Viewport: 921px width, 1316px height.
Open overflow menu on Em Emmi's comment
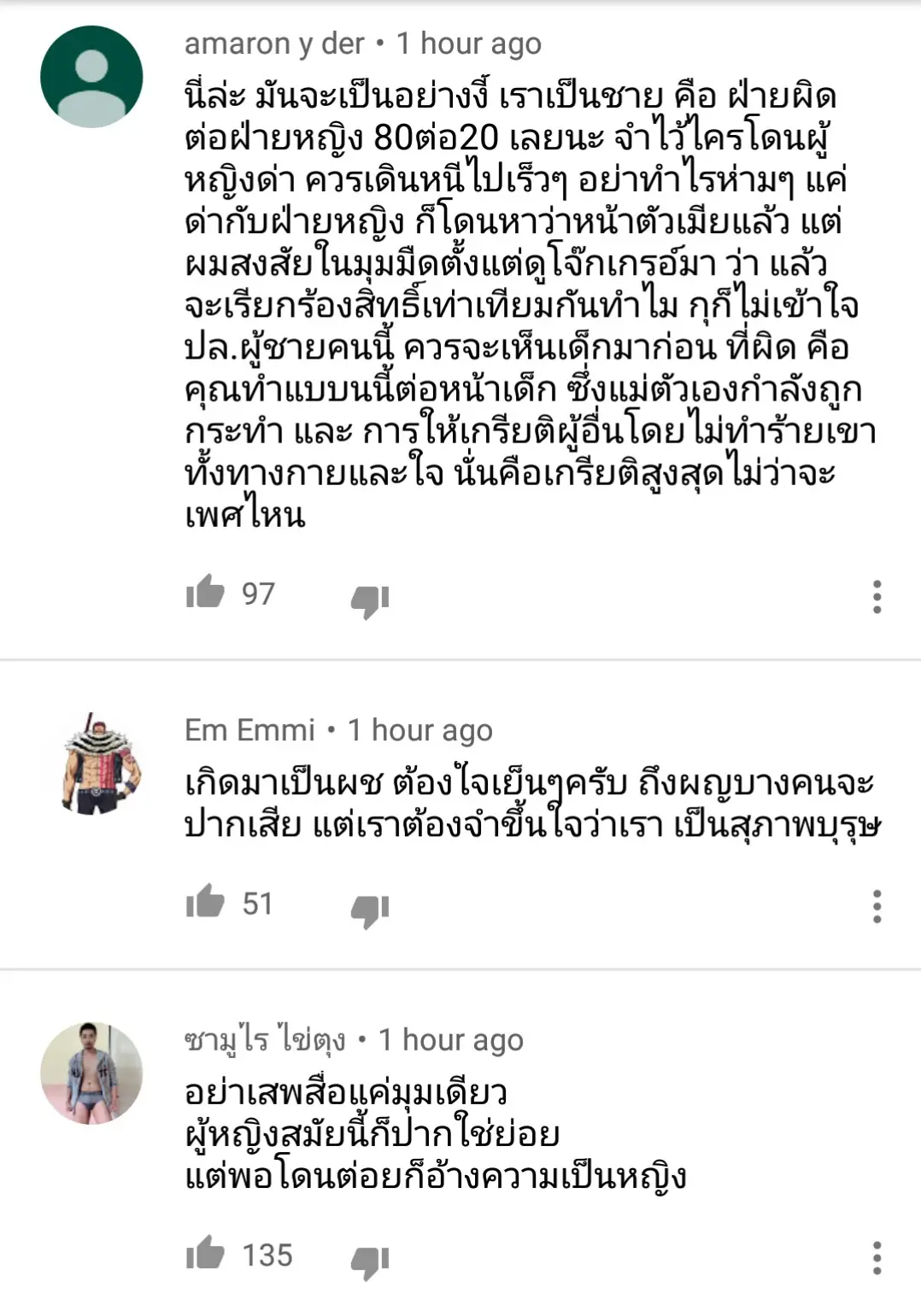point(877,906)
